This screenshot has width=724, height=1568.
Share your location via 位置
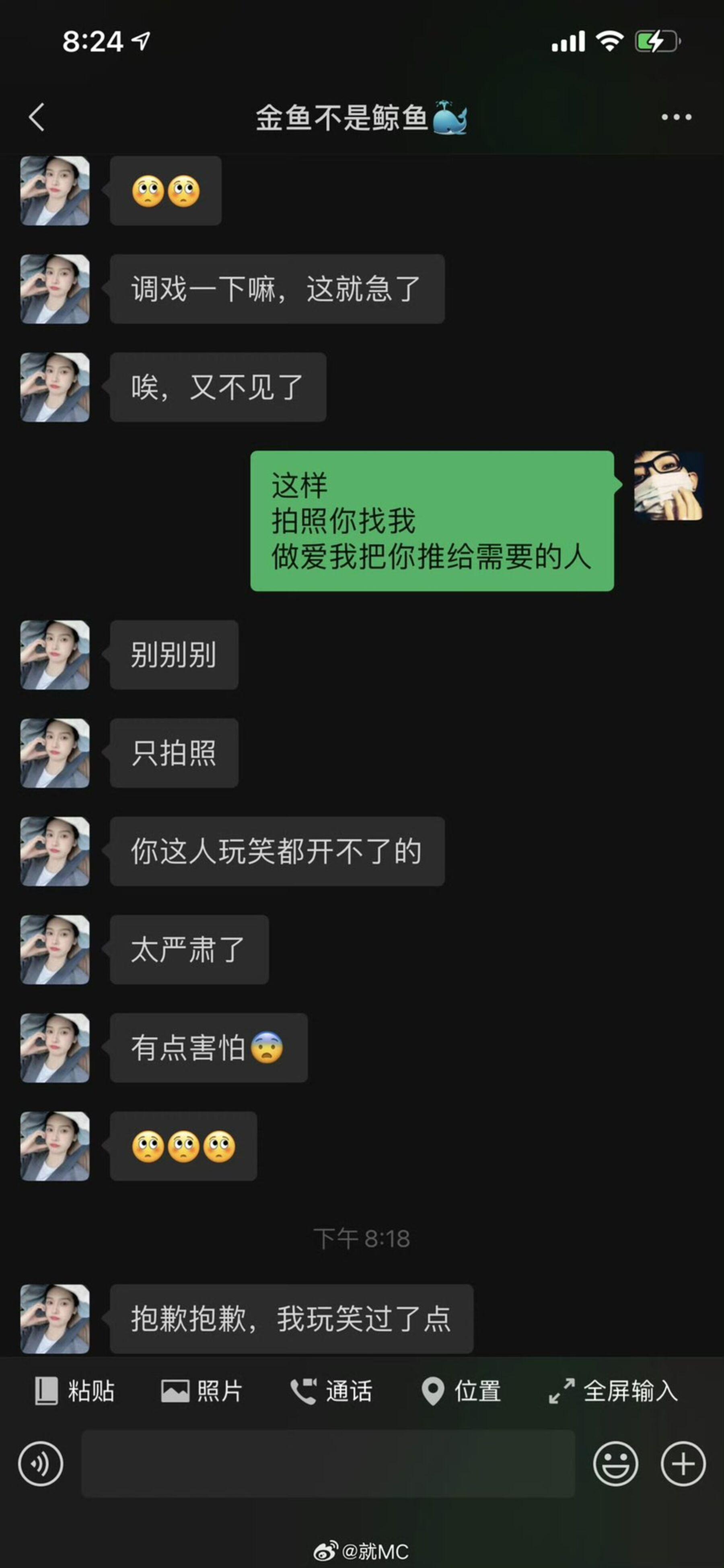pyautogui.click(x=461, y=1391)
